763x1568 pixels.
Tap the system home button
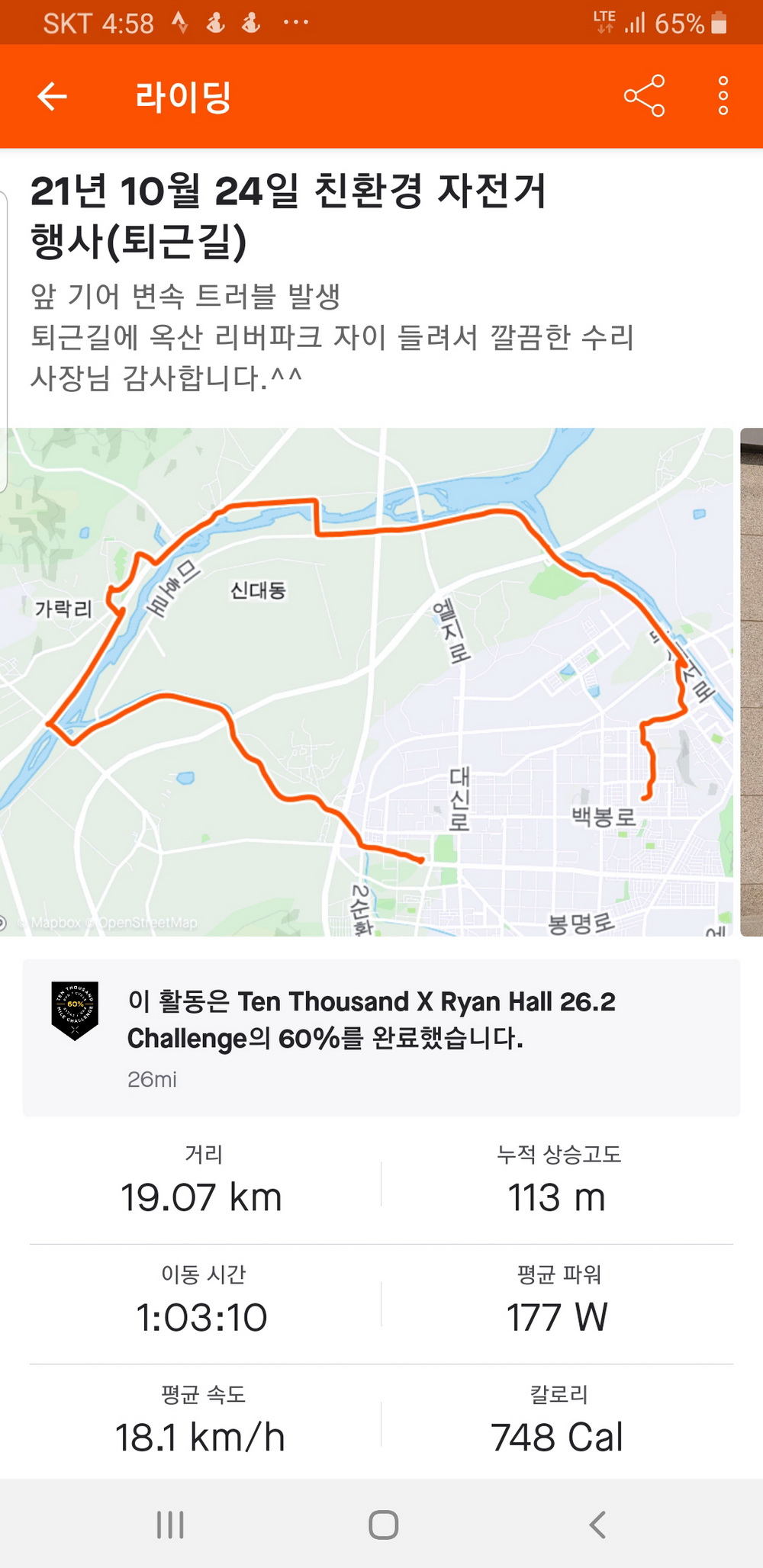(x=383, y=1525)
